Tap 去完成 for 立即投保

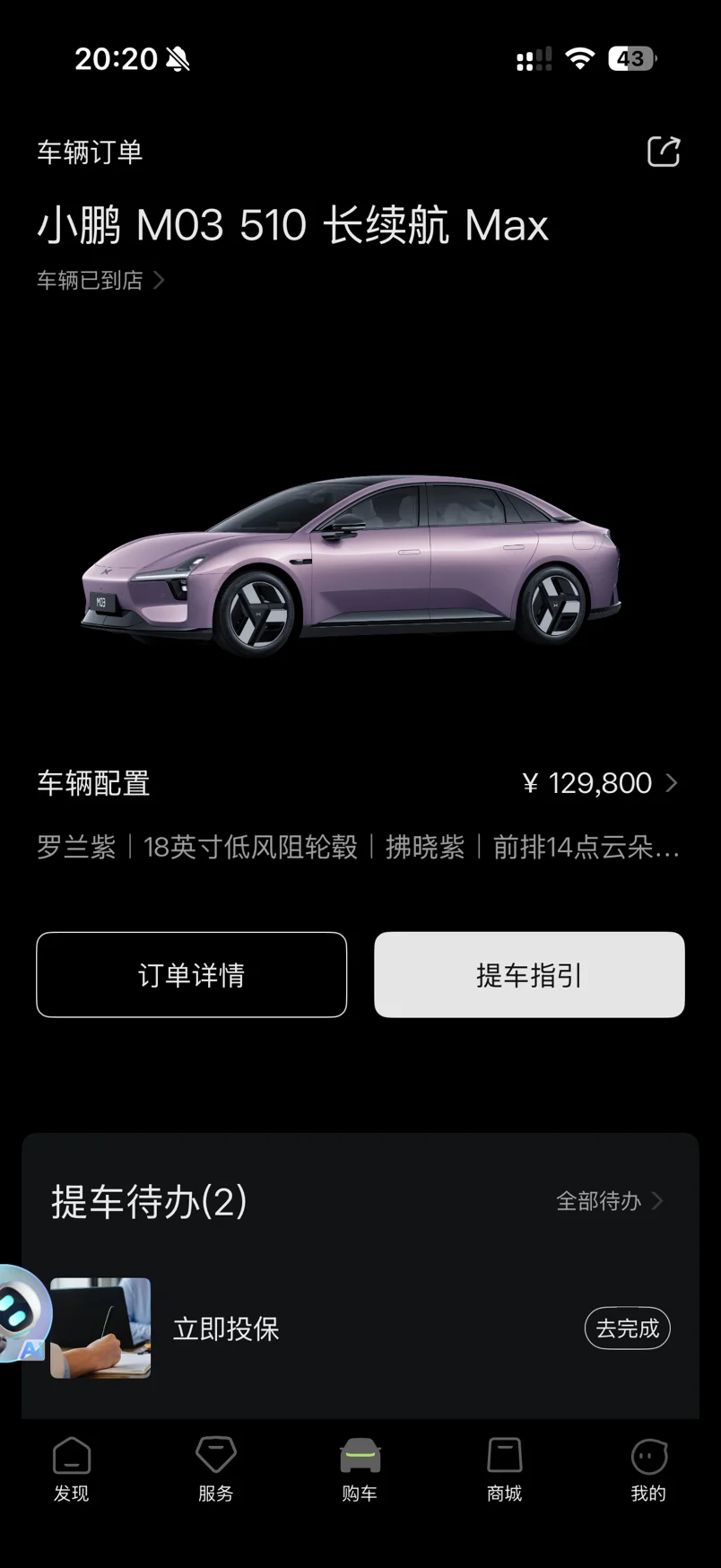coord(627,1328)
